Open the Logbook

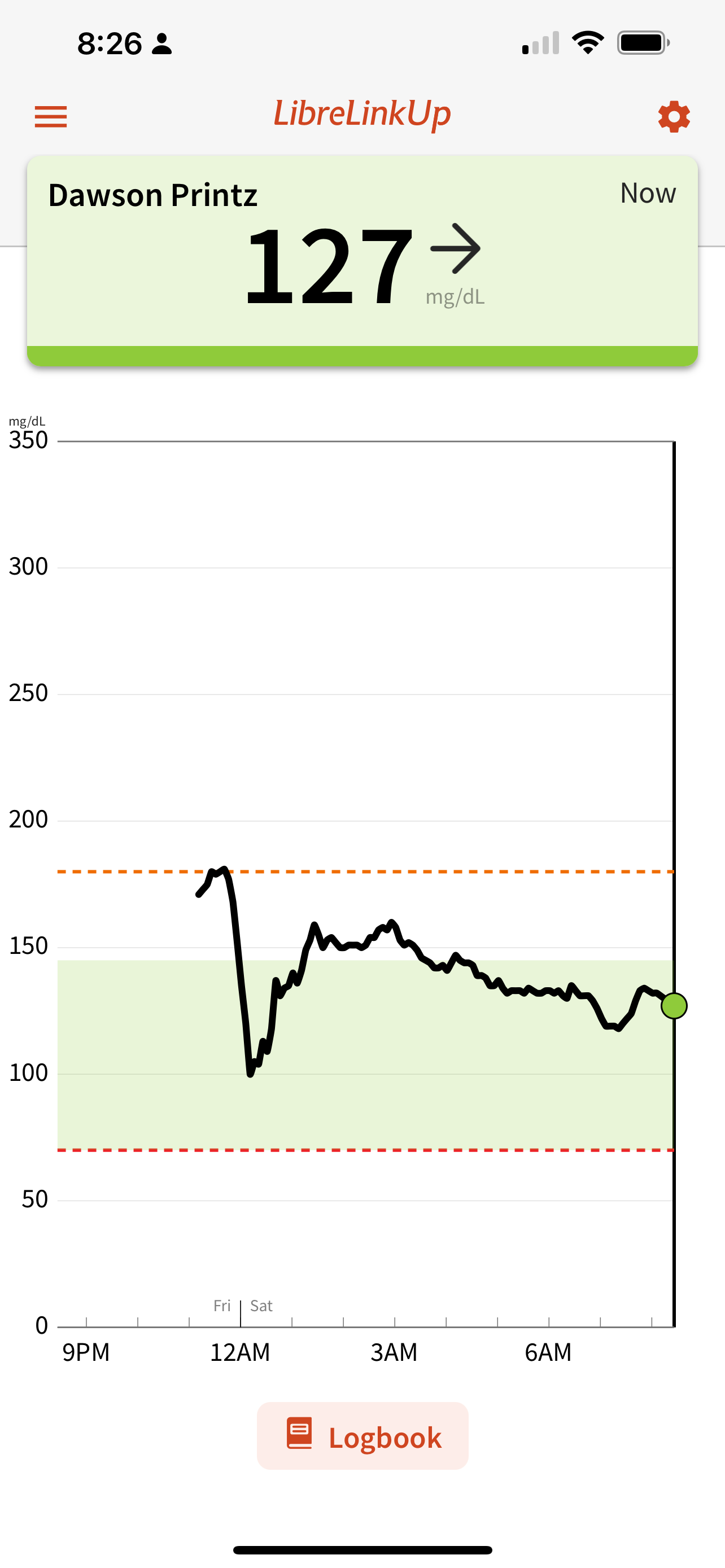tap(363, 1436)
